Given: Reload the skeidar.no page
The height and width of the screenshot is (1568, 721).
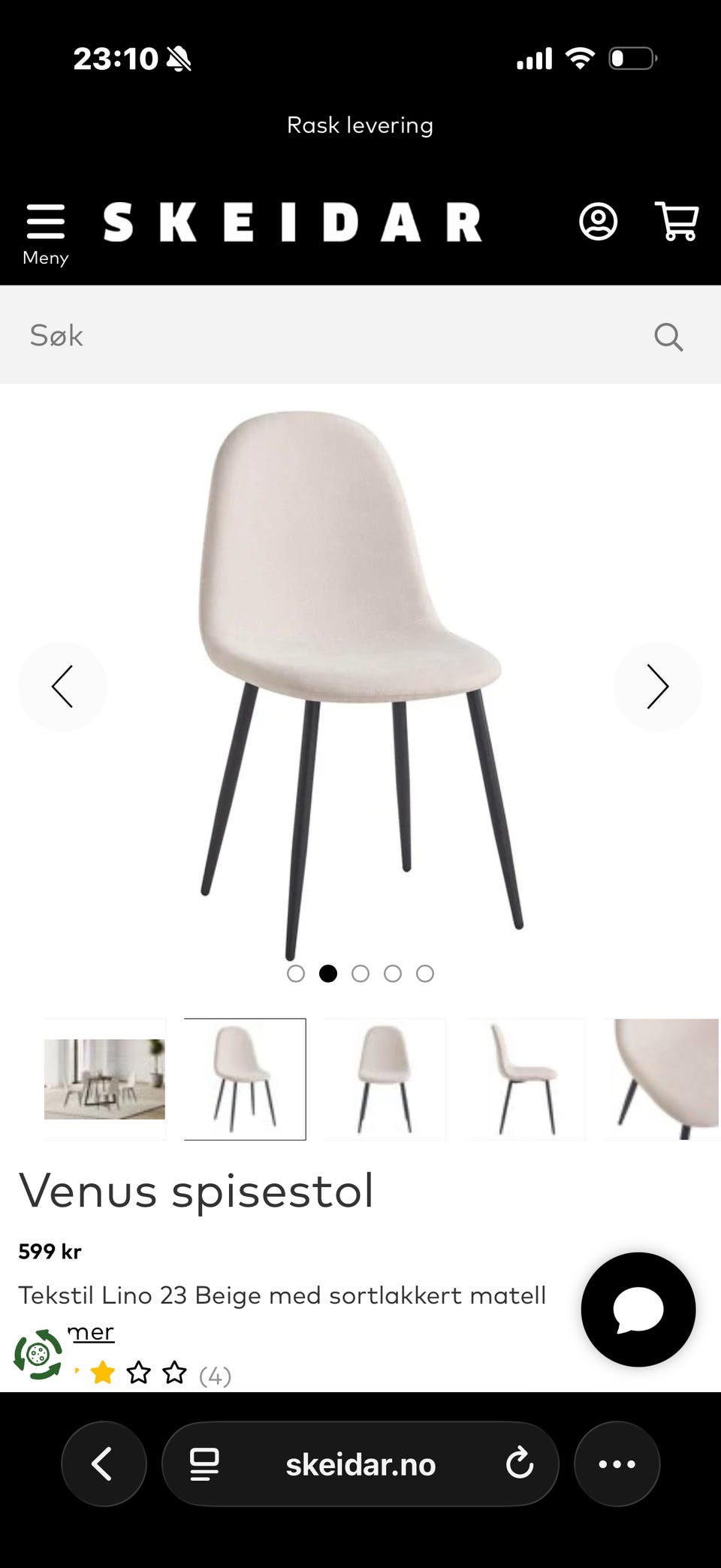Looking at the screenshot, I should pyautogui.click(x=520, y=1464).
